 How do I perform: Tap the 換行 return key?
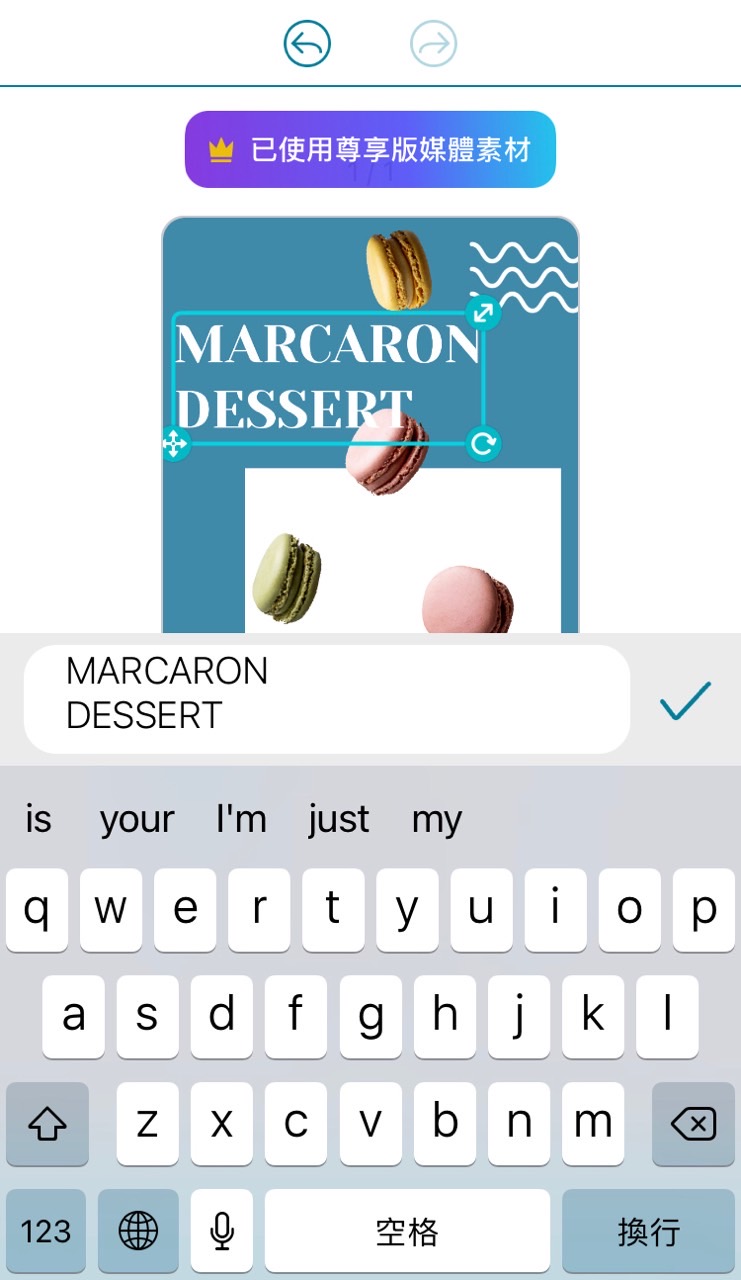[x=648, y=1230]
